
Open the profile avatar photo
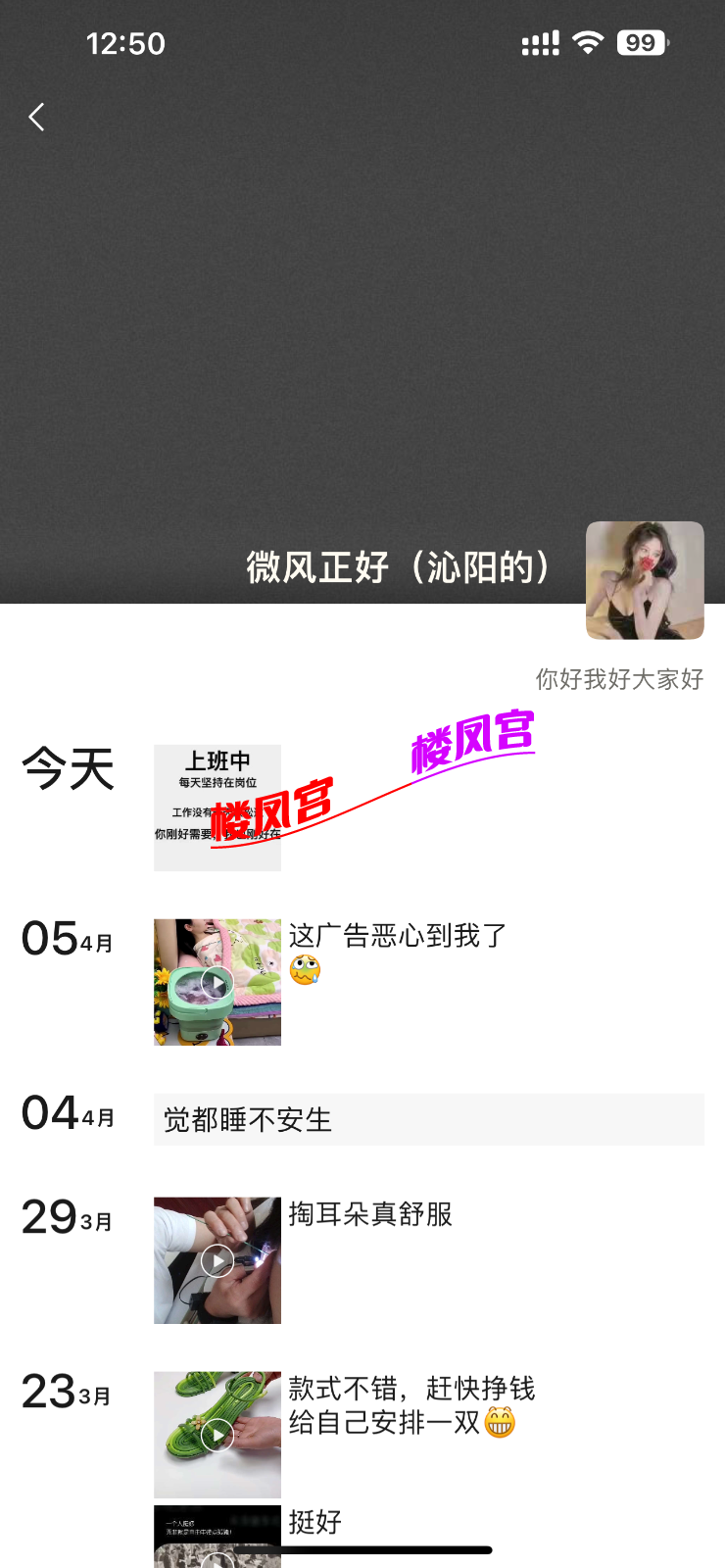click(x=645, y=580)
